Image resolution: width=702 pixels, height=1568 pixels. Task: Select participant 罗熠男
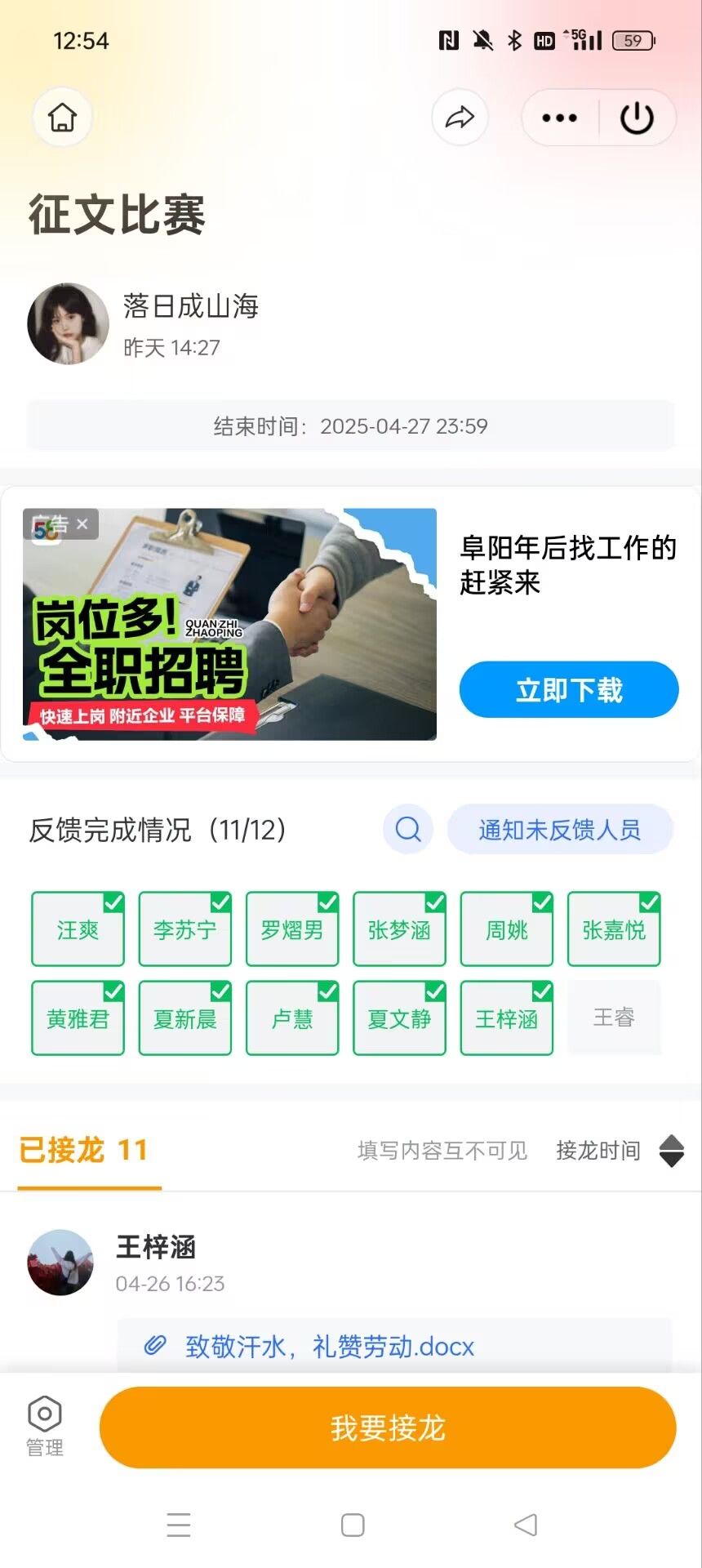pos(292,929)
